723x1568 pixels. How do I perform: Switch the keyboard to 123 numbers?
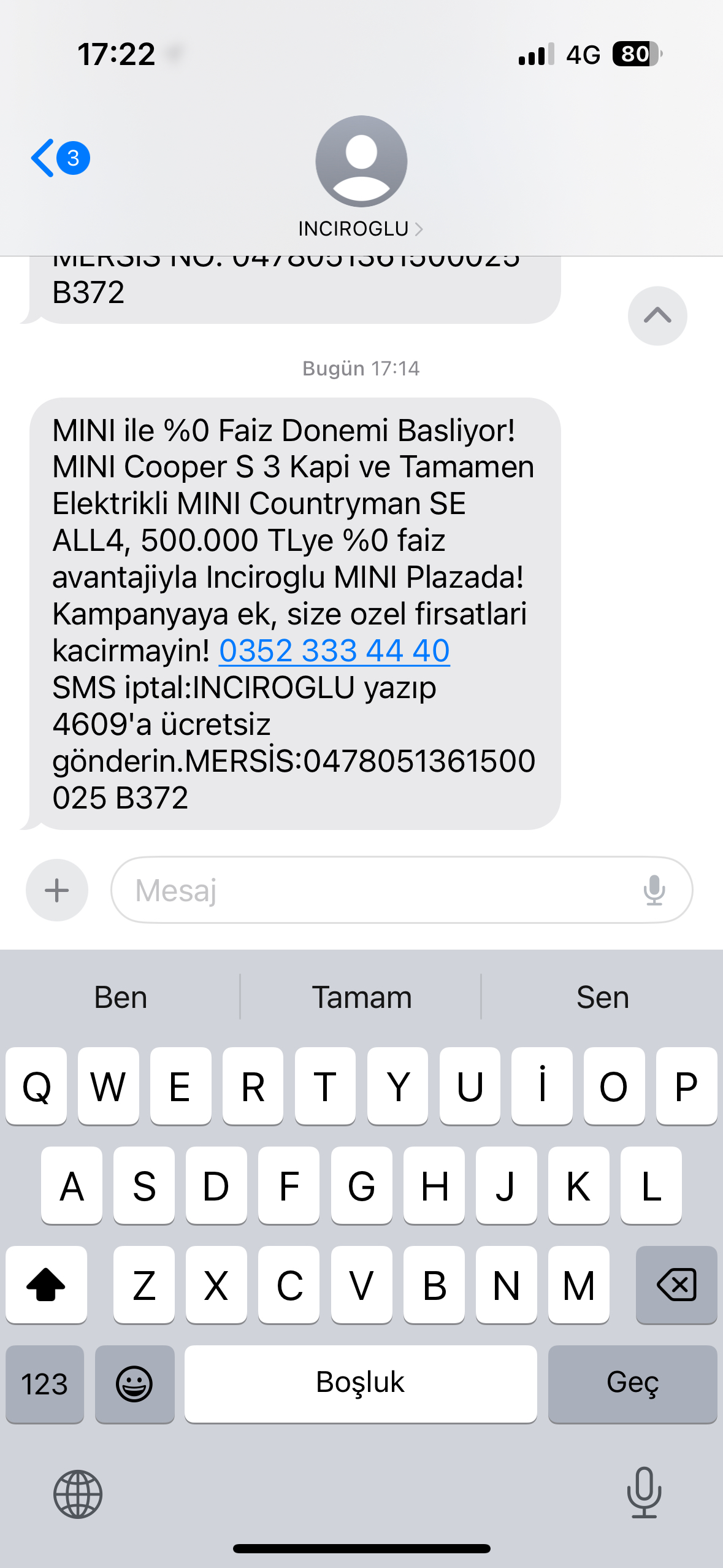tap(45, 1384)
